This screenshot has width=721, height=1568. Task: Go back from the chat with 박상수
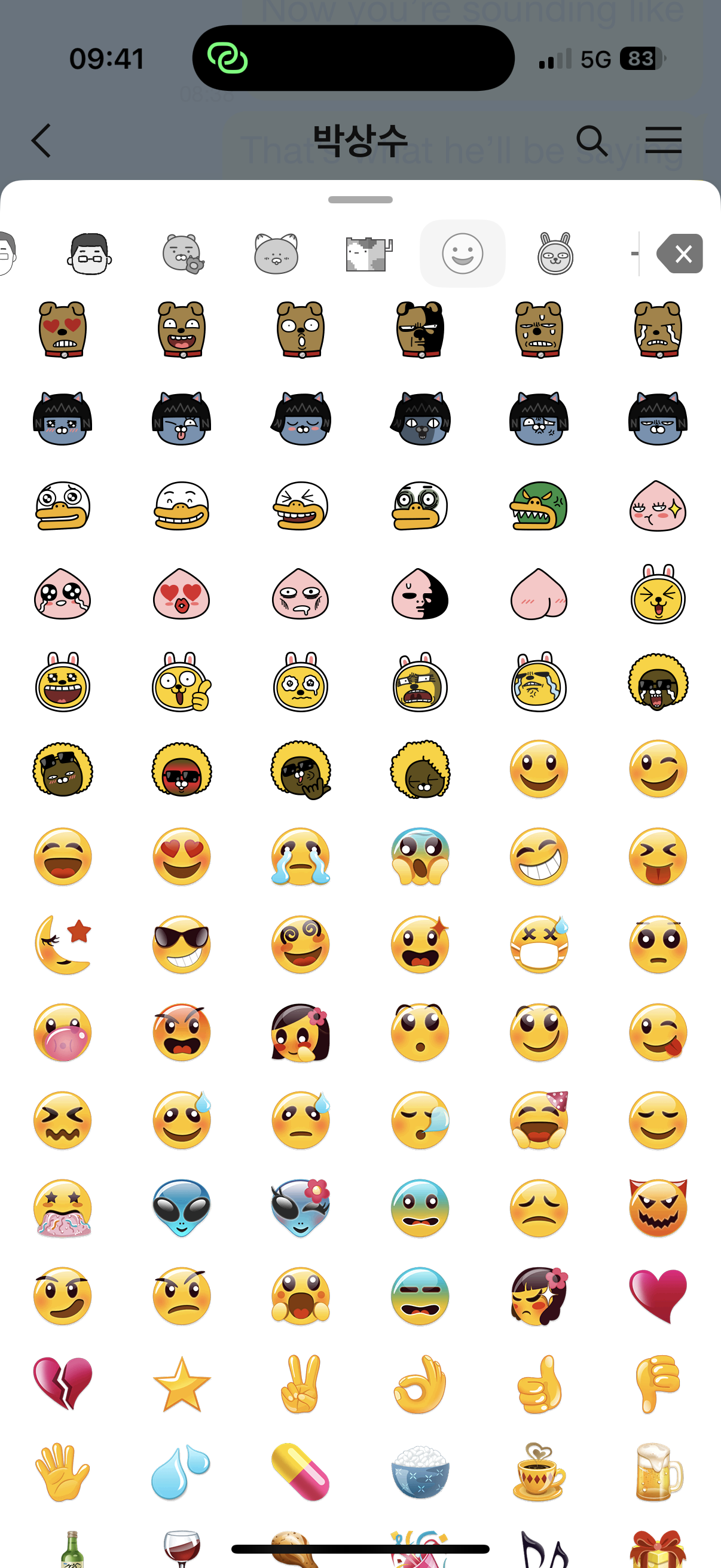point(41,141)
